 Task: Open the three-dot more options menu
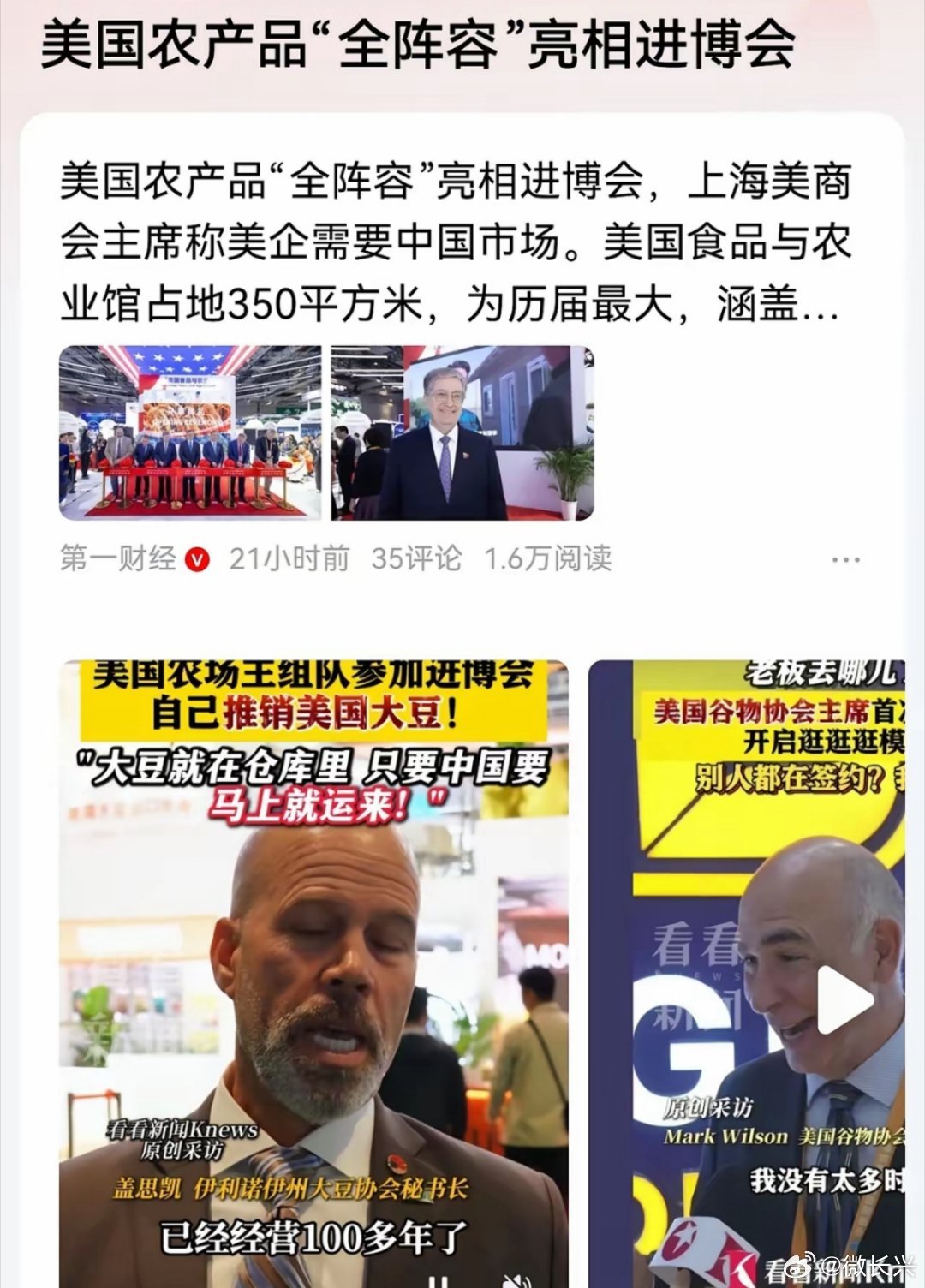coord(847,558)
